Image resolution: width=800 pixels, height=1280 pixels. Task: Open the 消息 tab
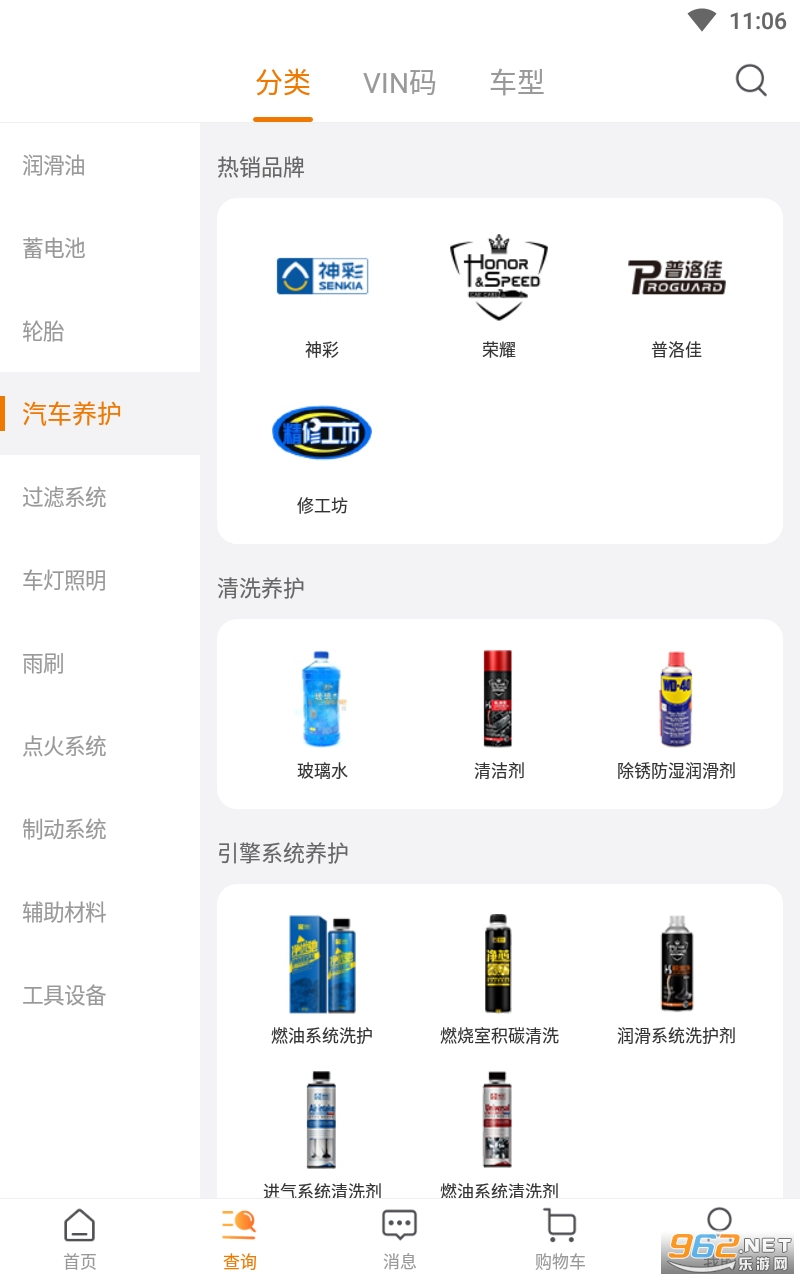point(400,1238)
